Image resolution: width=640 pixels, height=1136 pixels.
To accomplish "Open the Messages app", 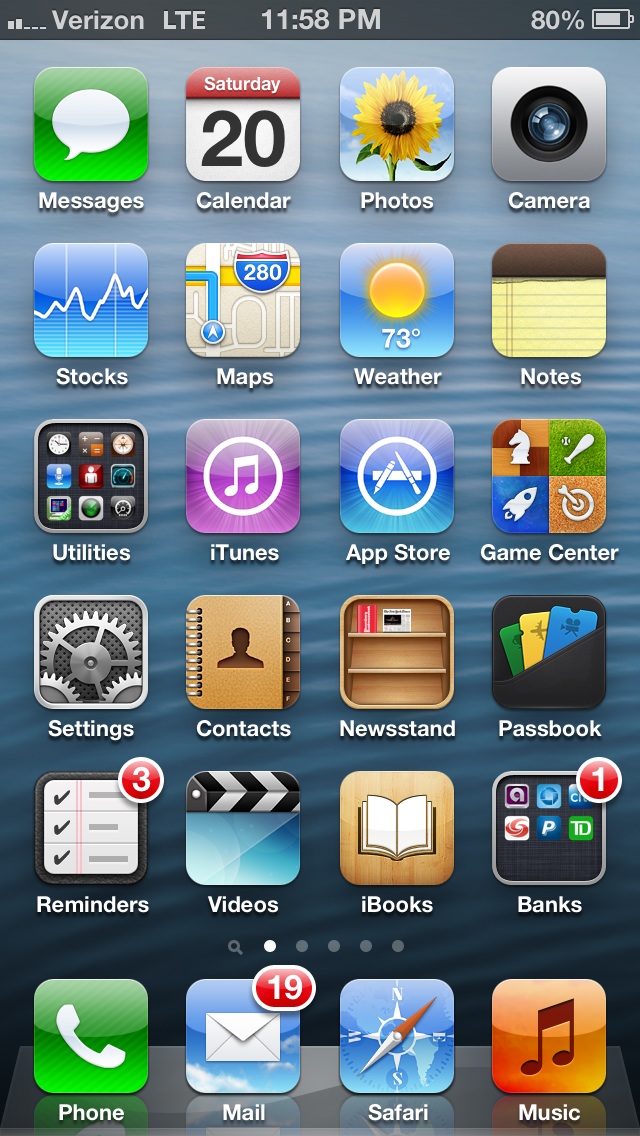I will pyautogui.click(x=91, y=124).
